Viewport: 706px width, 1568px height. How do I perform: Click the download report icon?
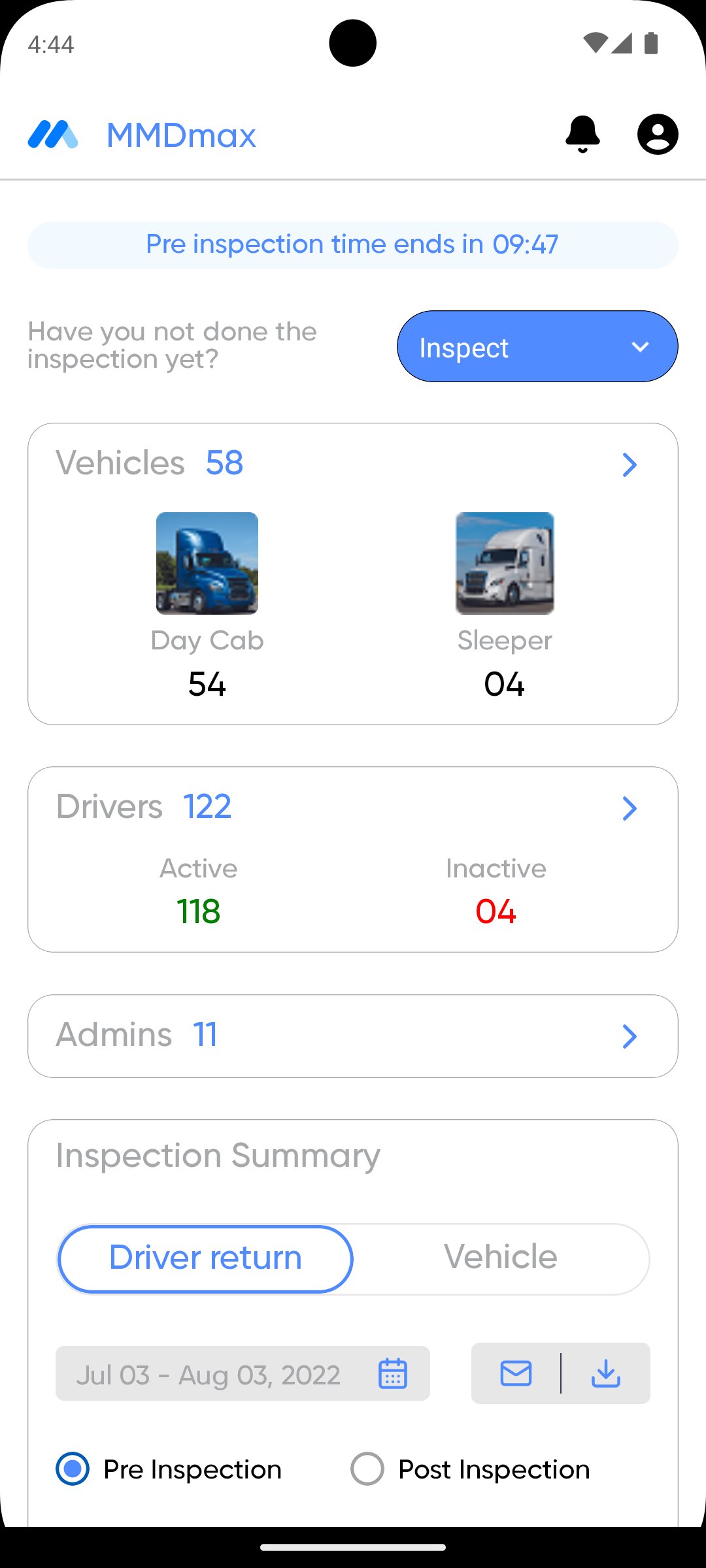pos(605,1373)
